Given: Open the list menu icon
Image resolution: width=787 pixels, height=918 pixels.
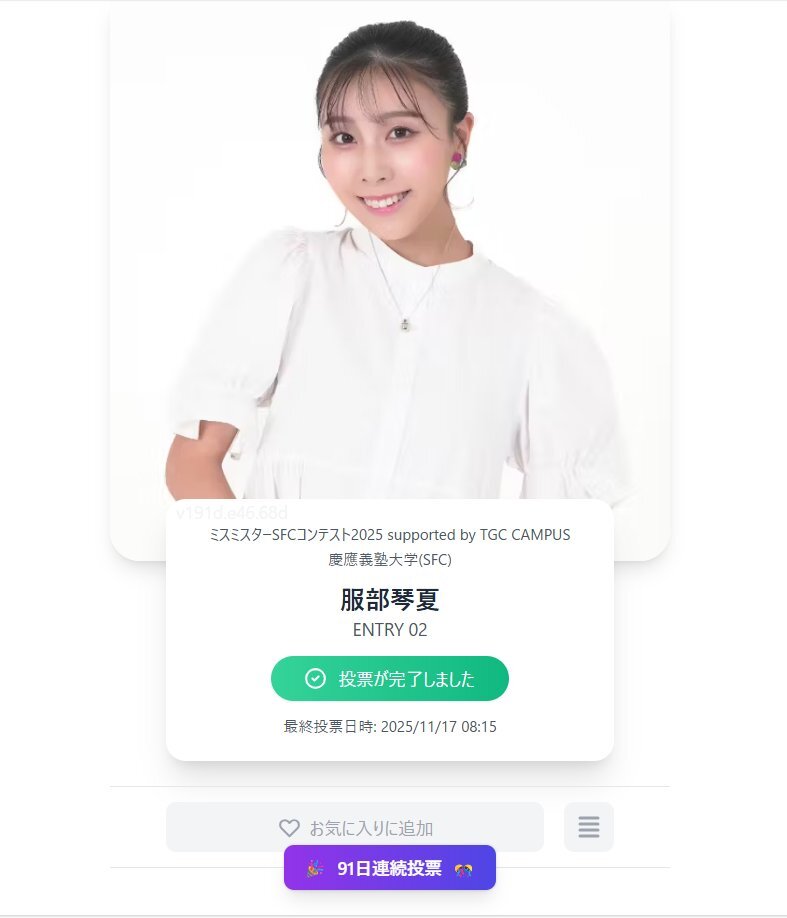Looking at the screenshot, I should coord(588,827).
